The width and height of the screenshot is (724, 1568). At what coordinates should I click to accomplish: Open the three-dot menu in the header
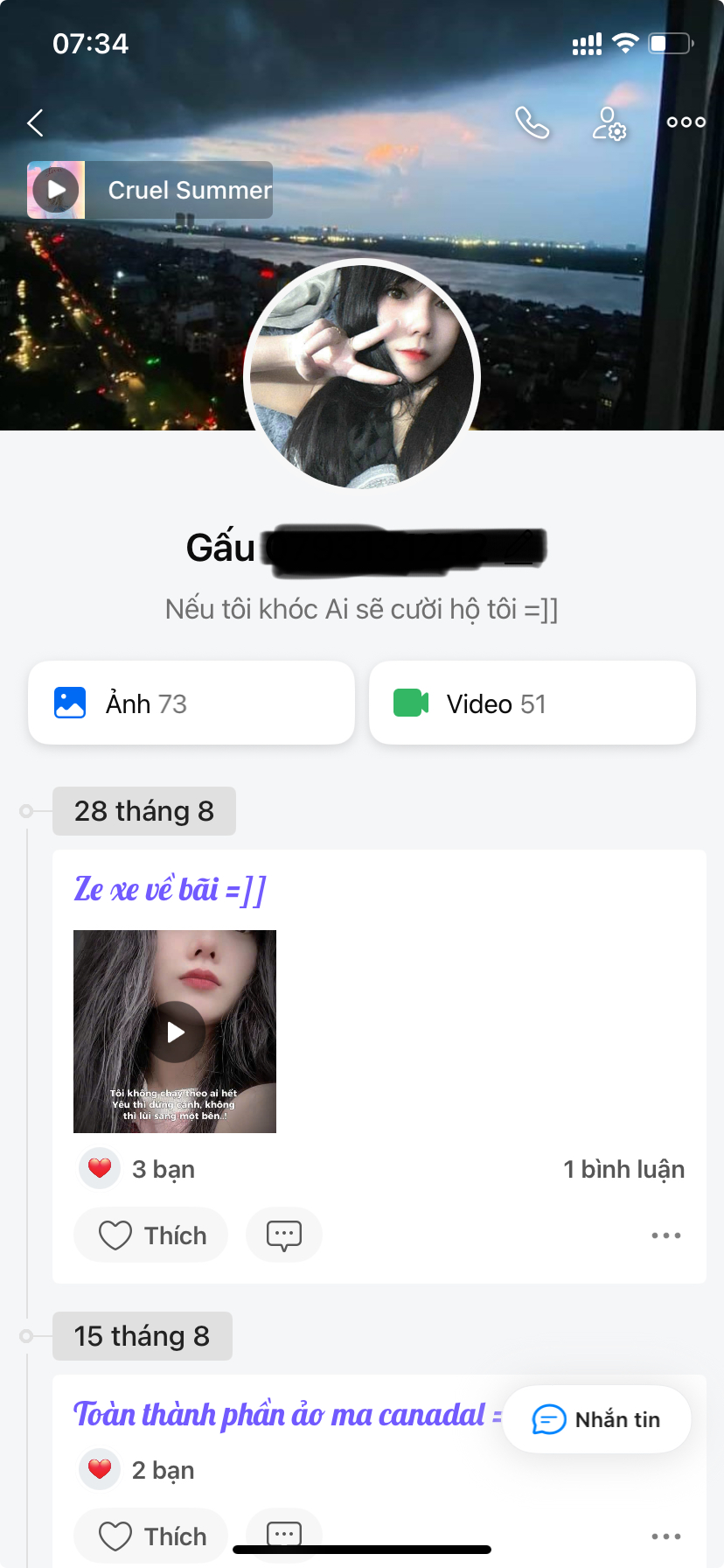[x=686, y=122]
